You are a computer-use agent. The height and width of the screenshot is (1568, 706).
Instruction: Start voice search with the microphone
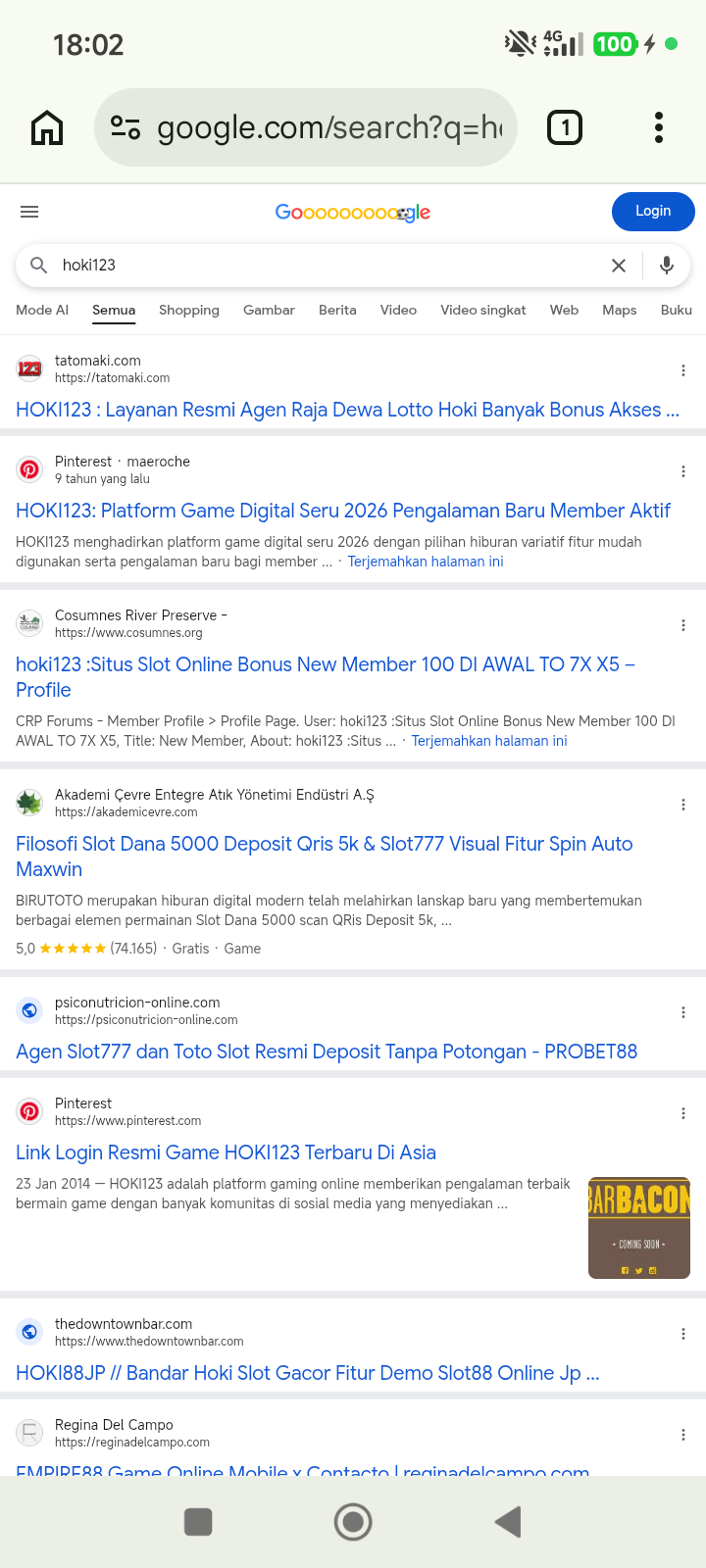667,266
